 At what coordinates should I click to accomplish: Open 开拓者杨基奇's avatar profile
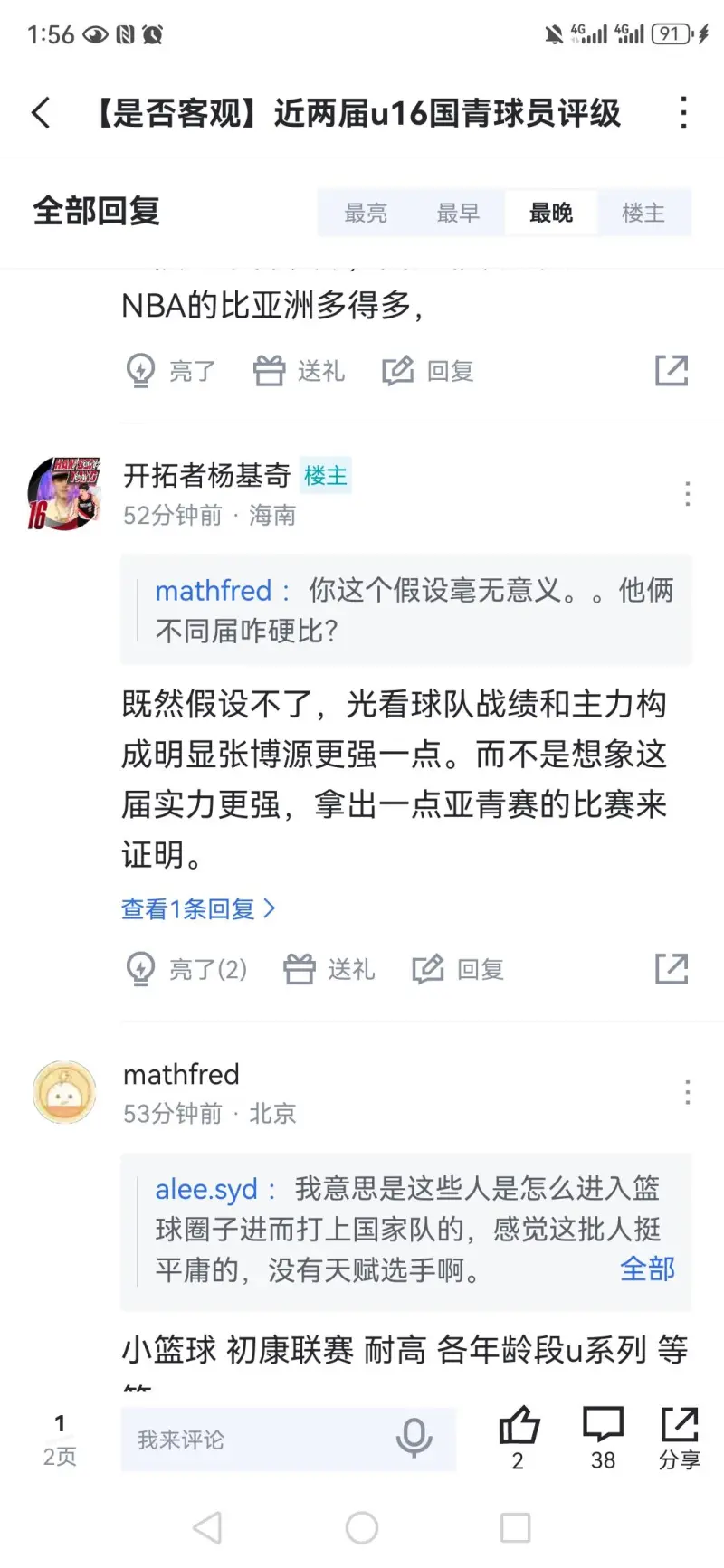pos(63,493)
